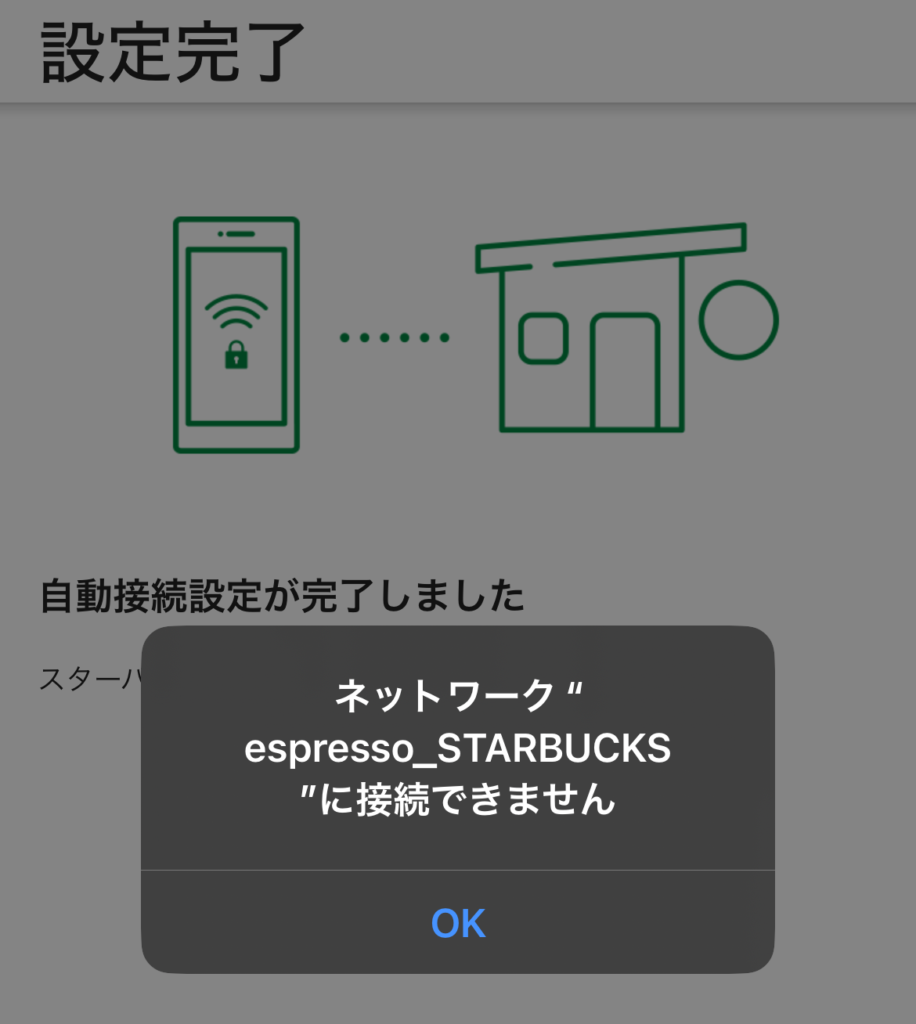The height and width of the screenshot is (1024, 916).
Task: Click the Starbucks store building icon
Action: [x=600, y=330]
